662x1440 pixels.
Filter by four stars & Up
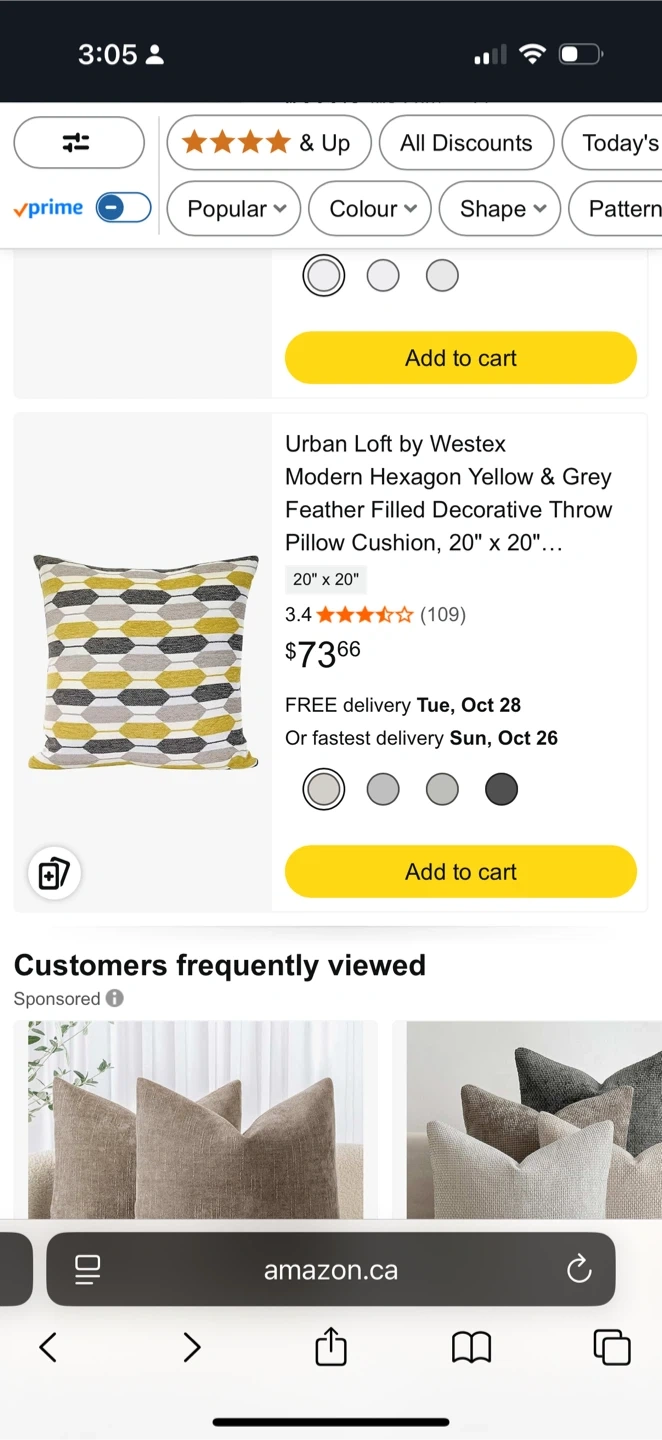[268, 143]
